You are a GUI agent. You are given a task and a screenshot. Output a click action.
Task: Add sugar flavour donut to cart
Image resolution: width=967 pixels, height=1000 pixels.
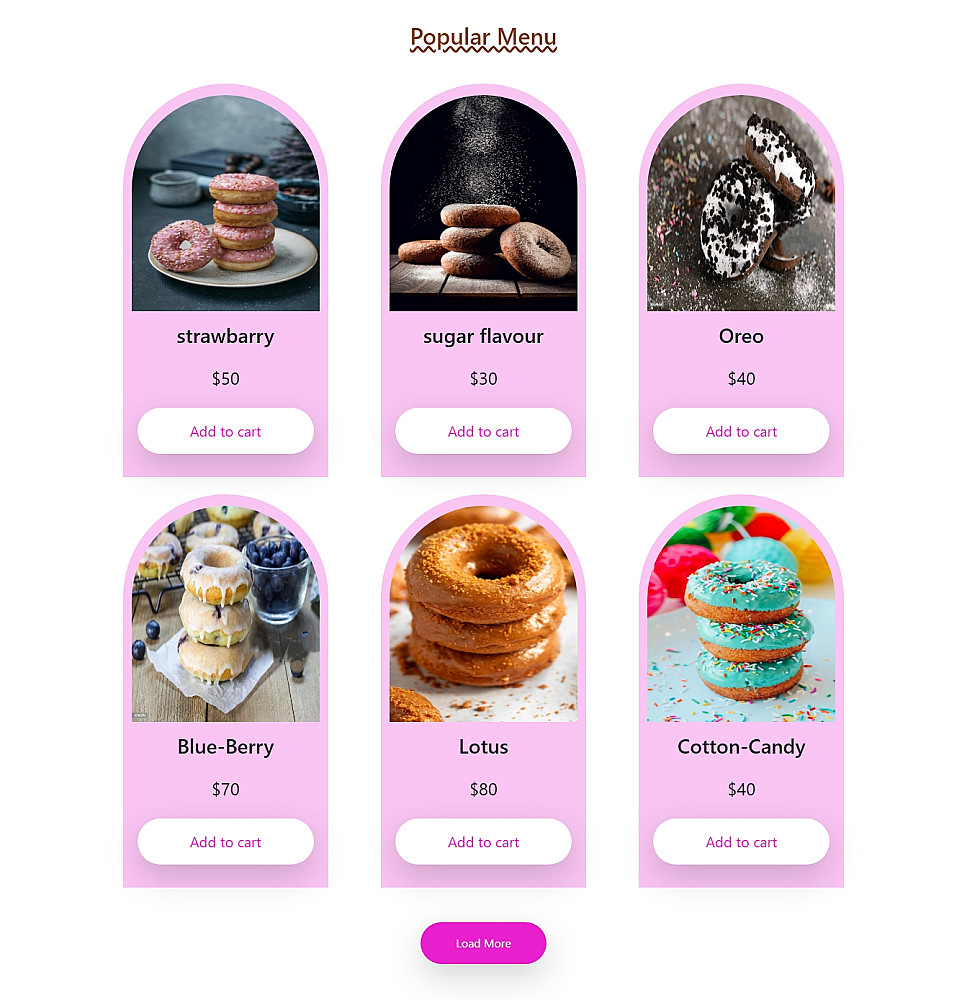point(483,431)
